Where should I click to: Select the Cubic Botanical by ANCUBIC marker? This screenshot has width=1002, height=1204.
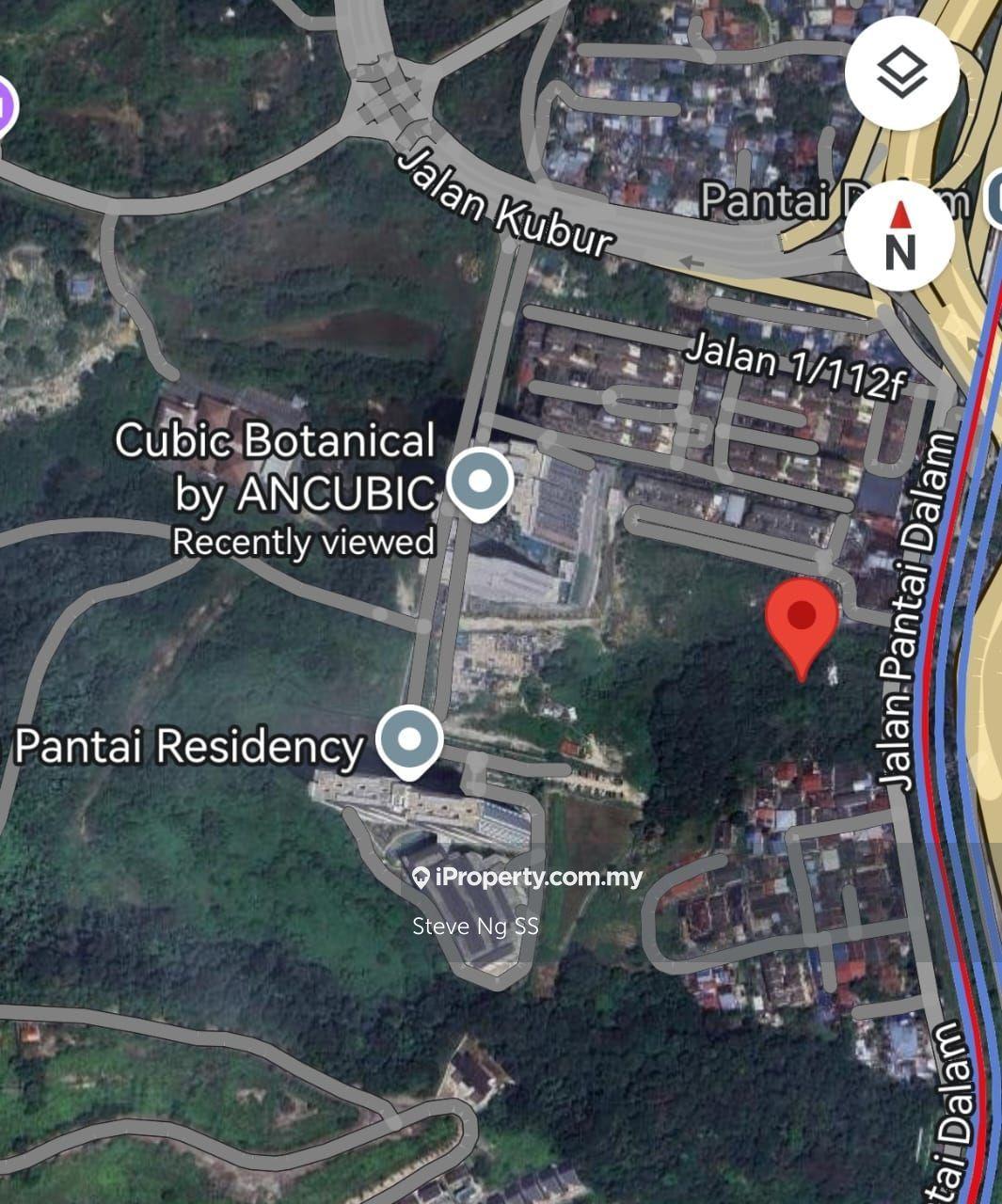point(480,483)
